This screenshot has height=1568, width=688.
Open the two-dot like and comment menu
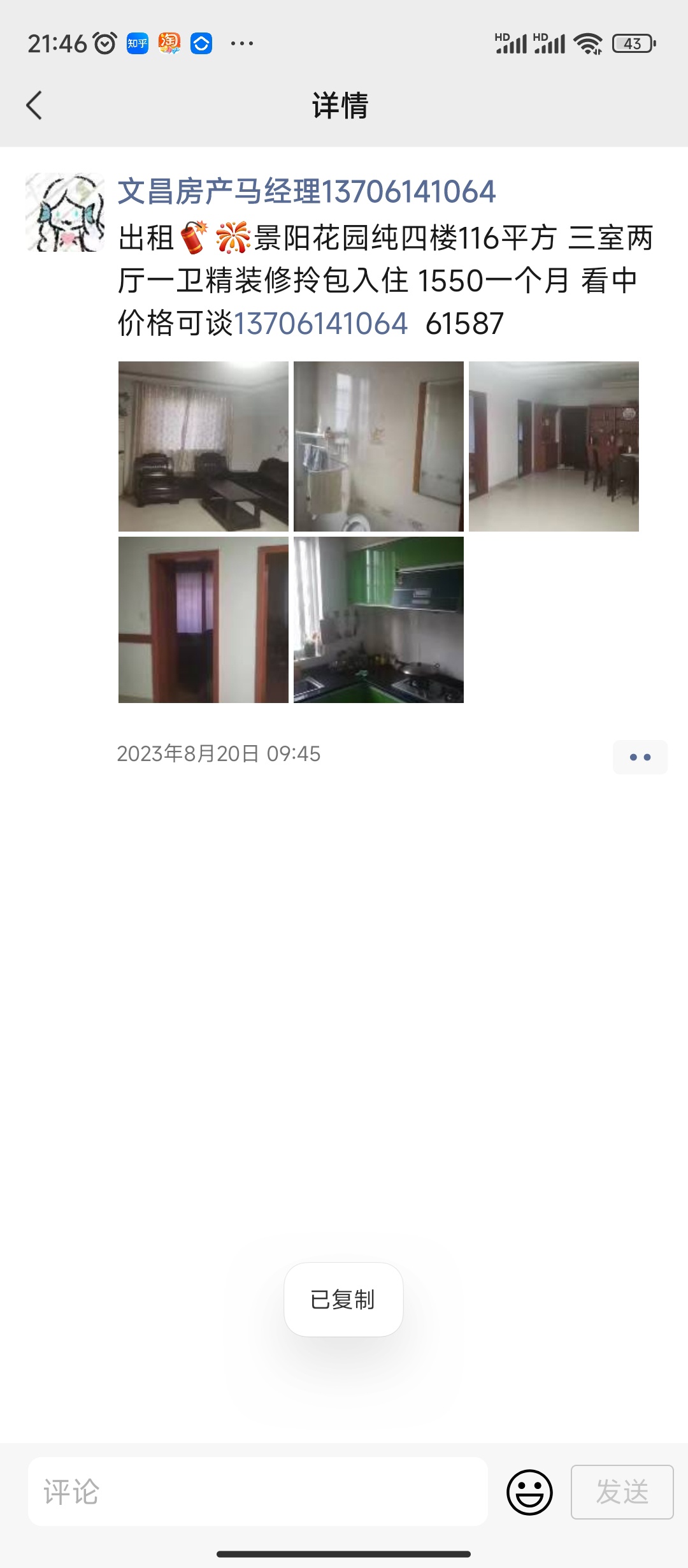pyautogui.click(x=640, y=757)
